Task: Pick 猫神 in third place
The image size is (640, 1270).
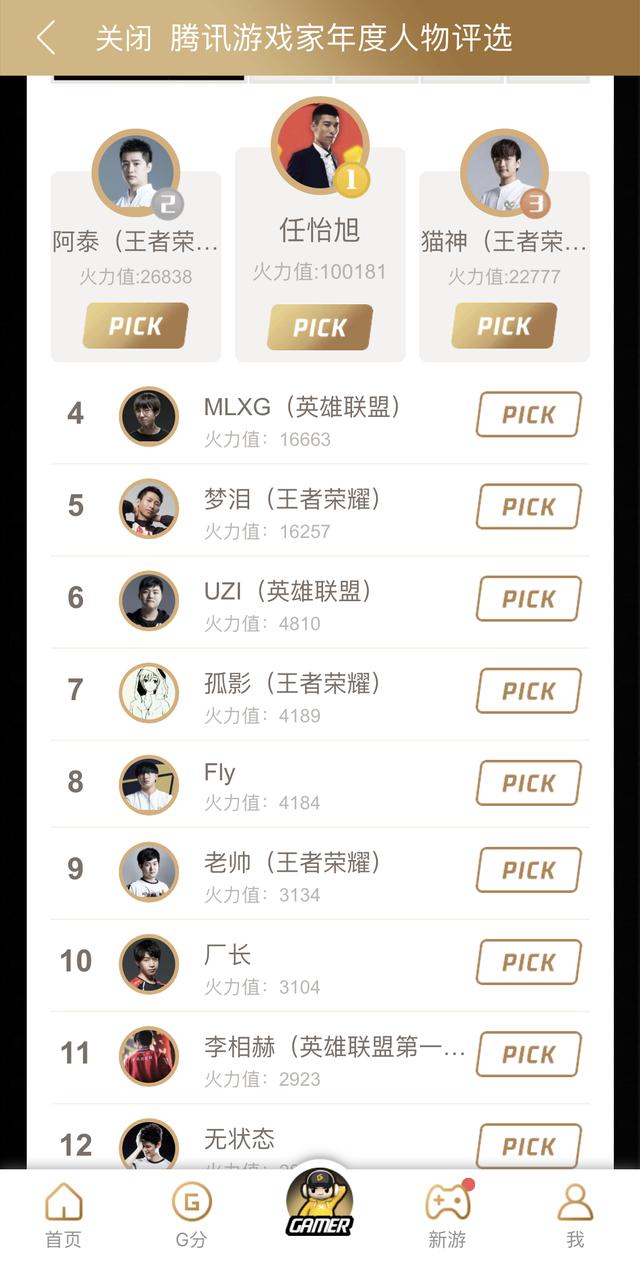Action: [x=504, y=326]
